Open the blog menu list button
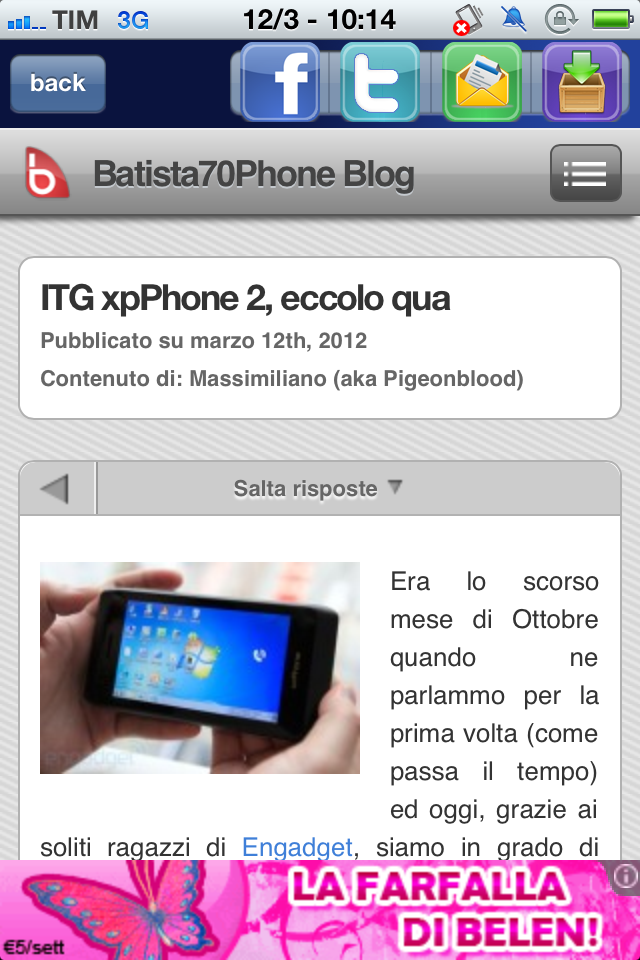The width and height of the screenshot is (640, 960). point(585,174)
